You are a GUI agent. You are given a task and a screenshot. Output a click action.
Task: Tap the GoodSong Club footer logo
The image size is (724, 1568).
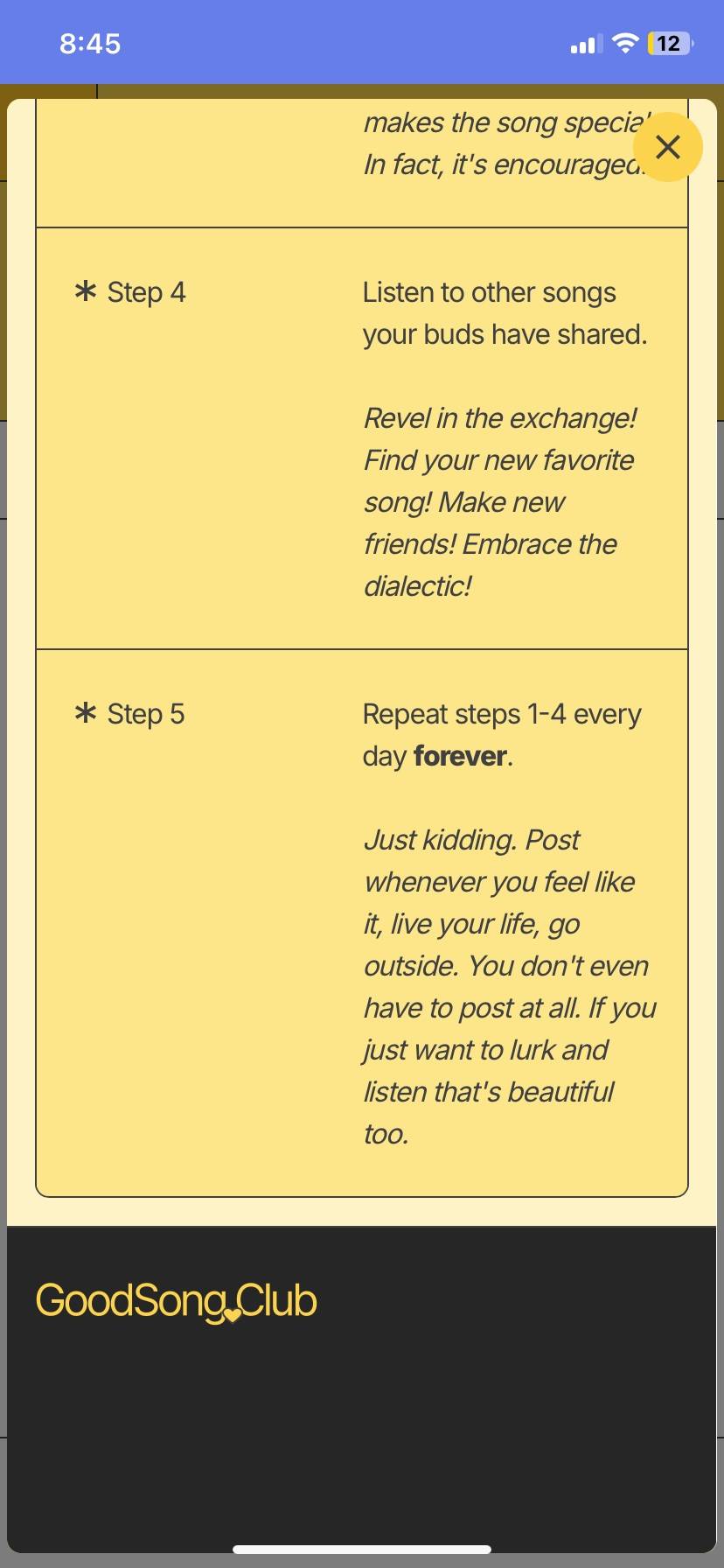click(x=176, y=1301)
